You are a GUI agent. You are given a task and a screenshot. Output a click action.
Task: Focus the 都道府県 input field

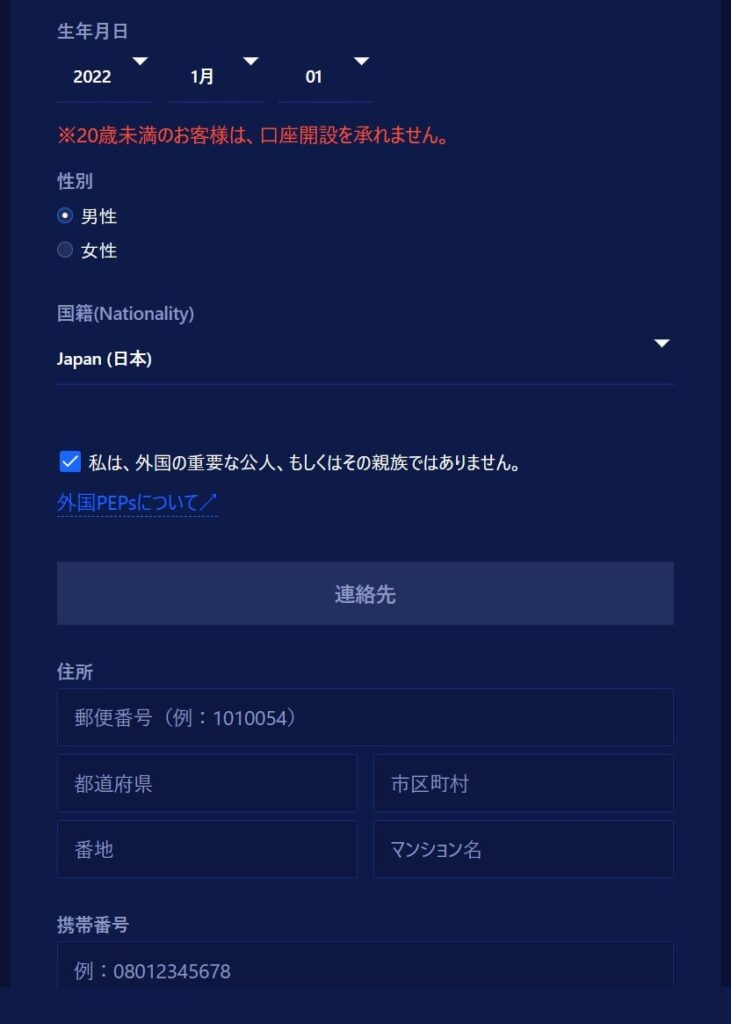point(207,783)
